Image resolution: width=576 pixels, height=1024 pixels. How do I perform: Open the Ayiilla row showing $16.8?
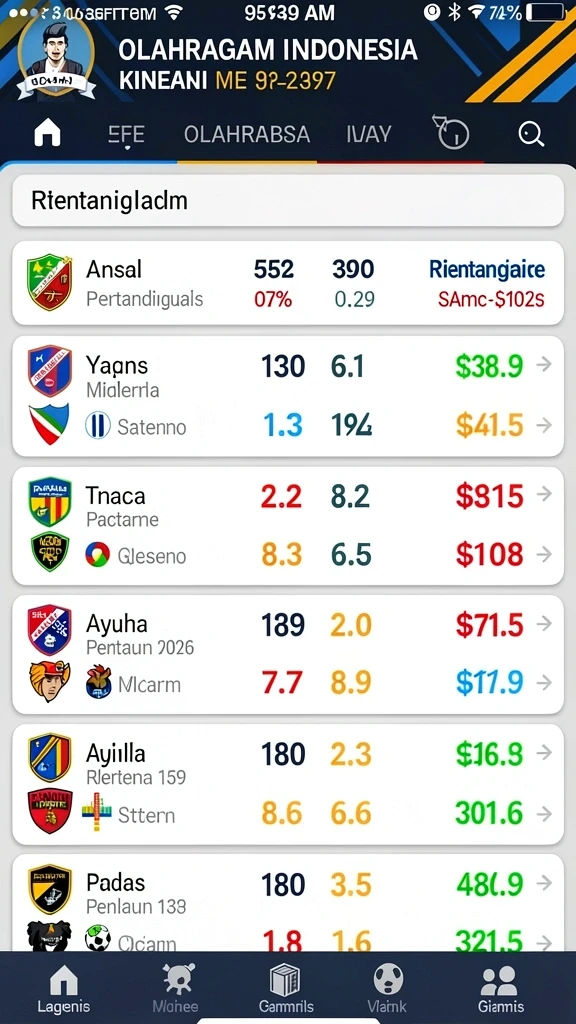[x=288, y=754]
